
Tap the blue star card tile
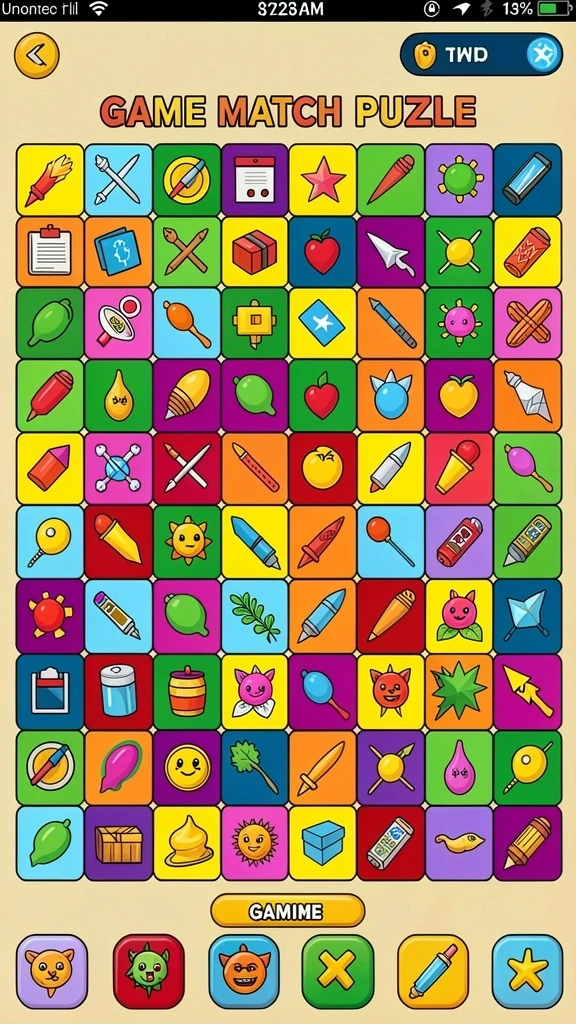click(x=323, y=323)
